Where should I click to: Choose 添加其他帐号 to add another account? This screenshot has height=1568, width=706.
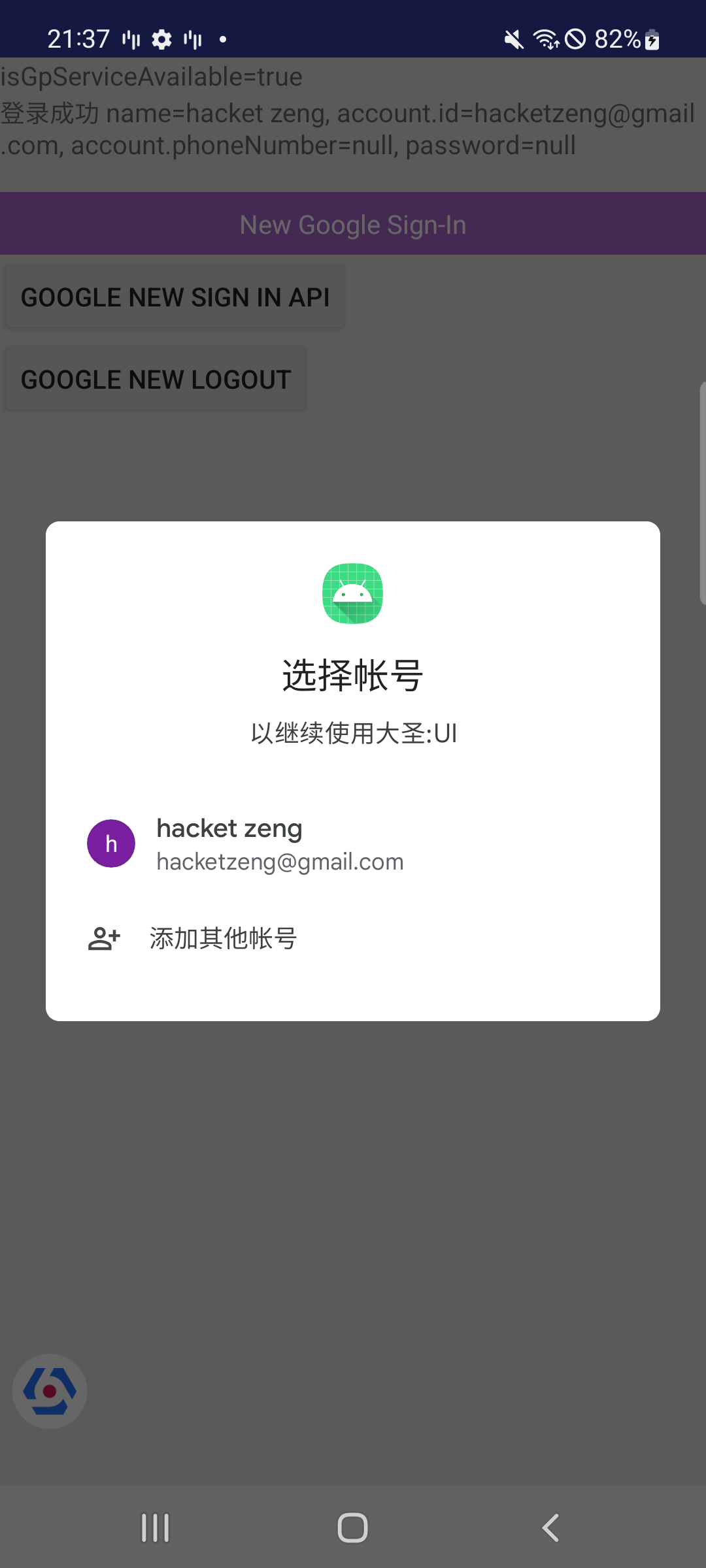(353, 939)
